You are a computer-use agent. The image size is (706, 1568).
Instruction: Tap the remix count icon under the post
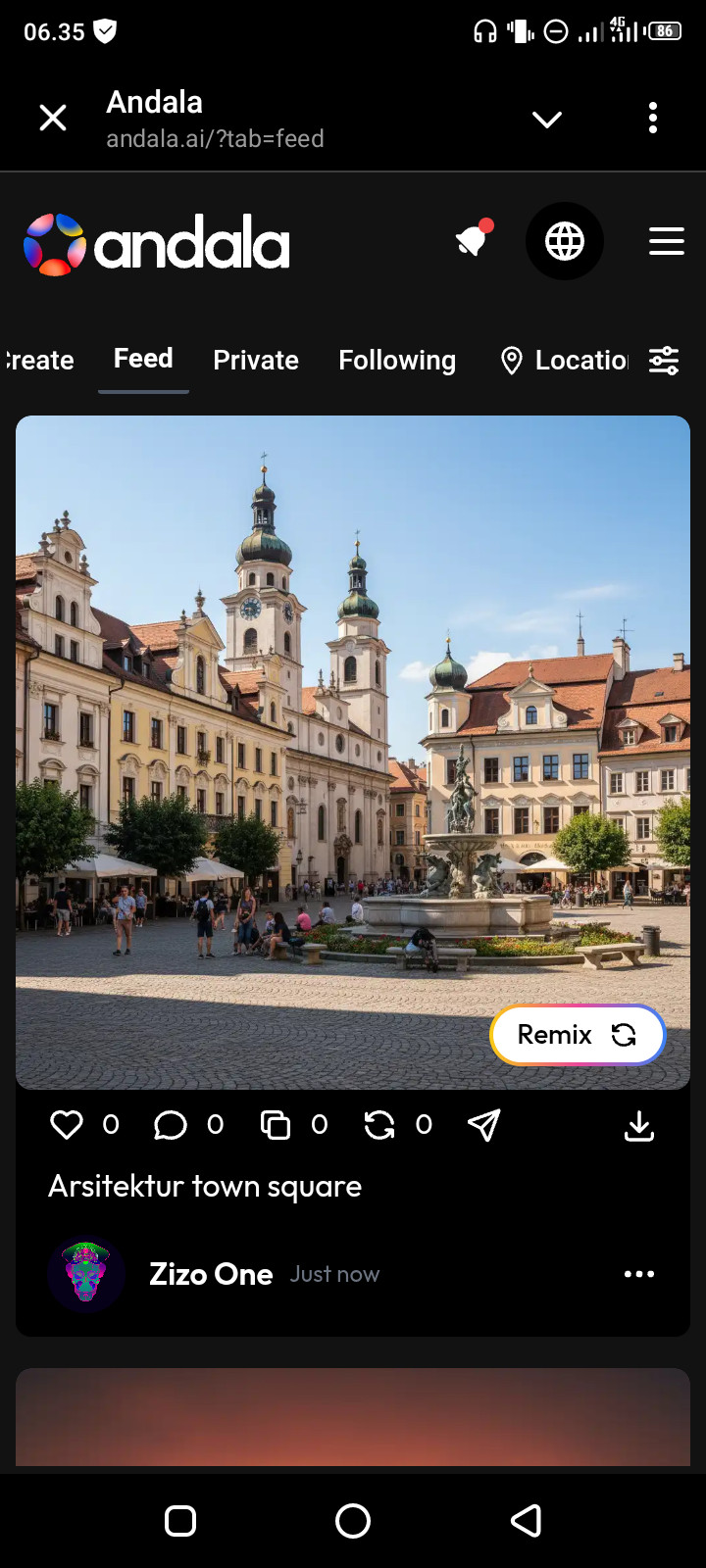[x=379, y=1125]
